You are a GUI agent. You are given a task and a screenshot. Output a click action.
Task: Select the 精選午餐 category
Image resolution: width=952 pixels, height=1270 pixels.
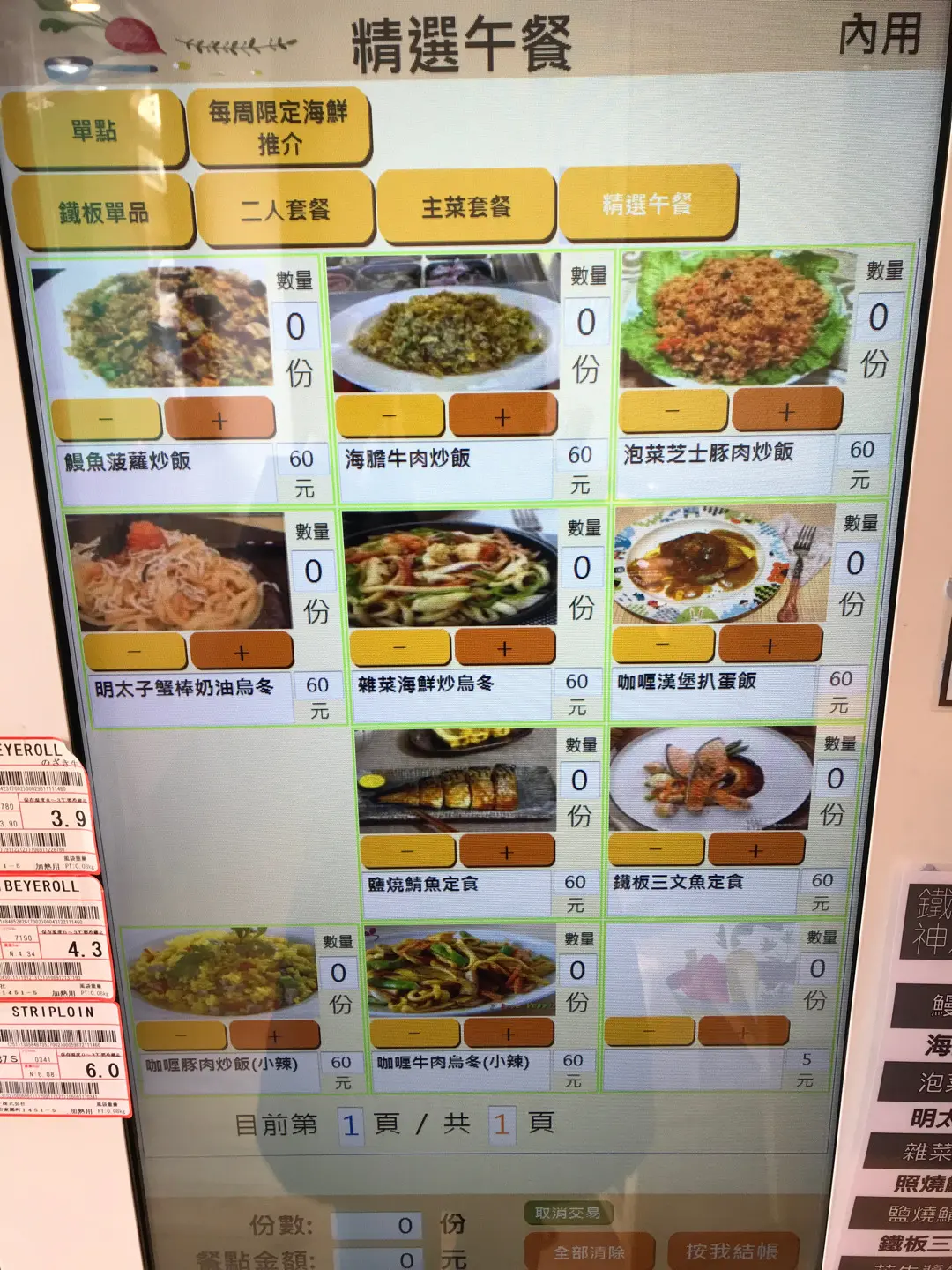click(648, 205)
